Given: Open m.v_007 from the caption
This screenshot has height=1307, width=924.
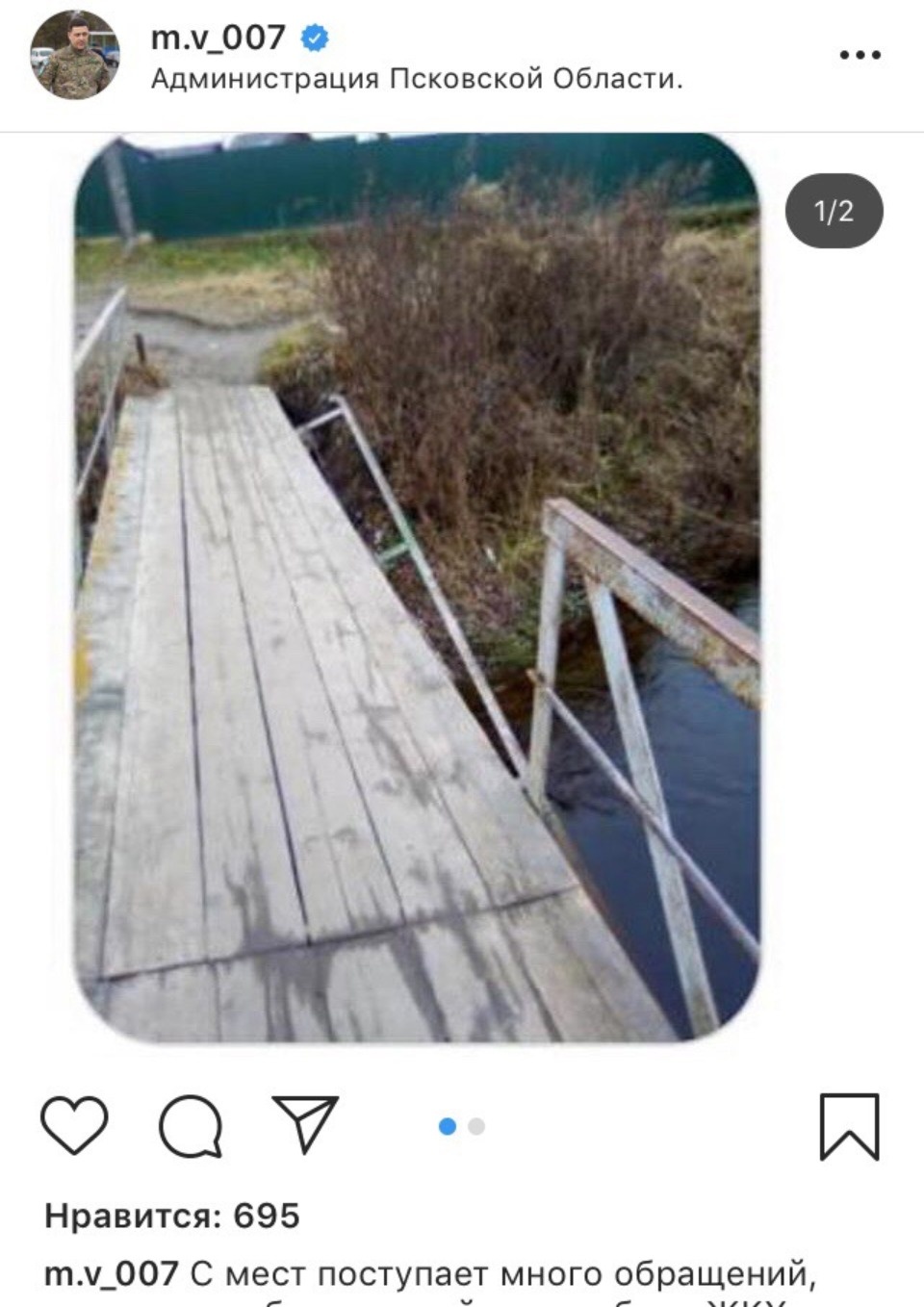Looking at the screenshot, I should (x=112, y=1273).
